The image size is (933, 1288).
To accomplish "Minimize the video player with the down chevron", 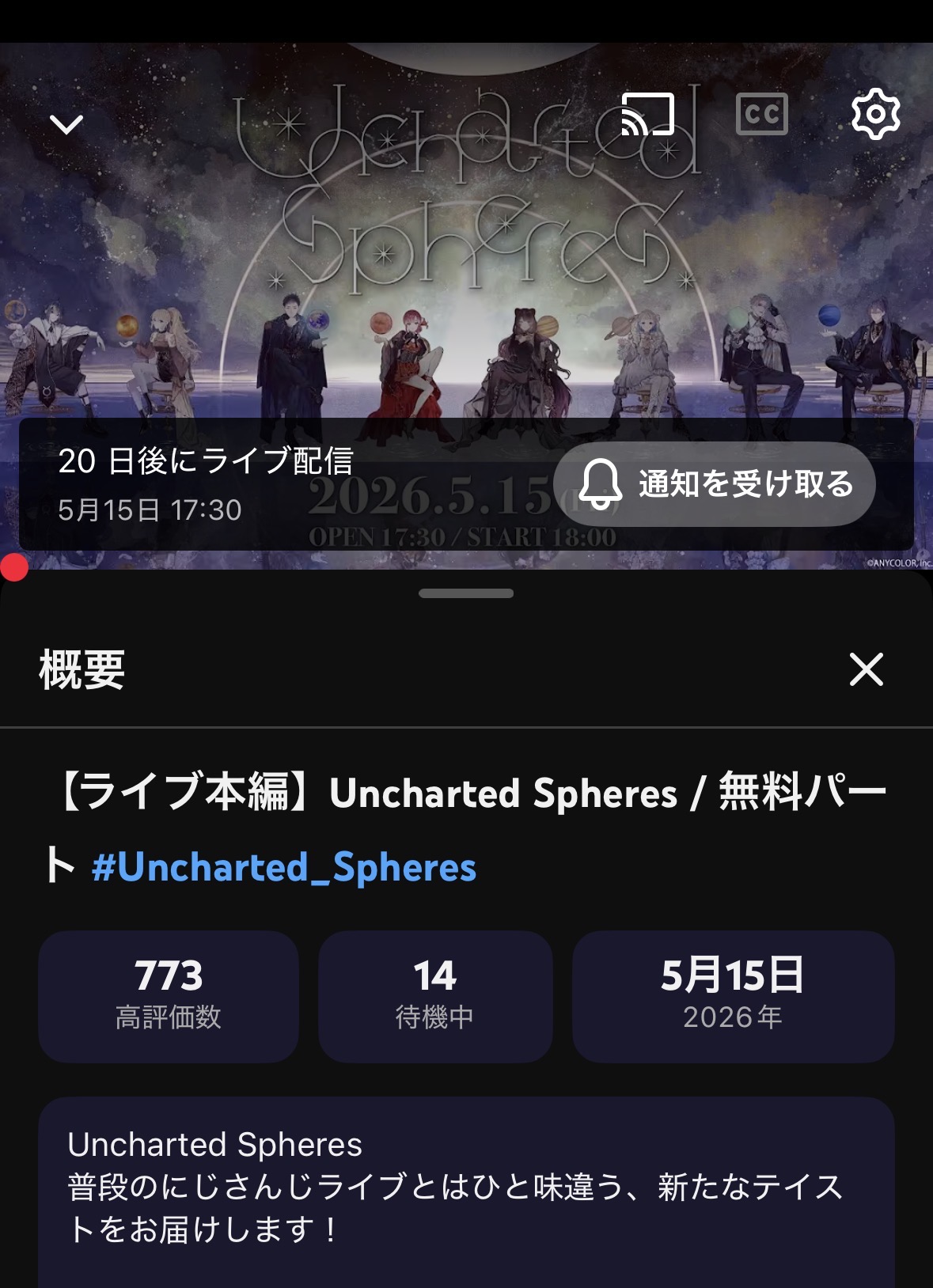I will [x=66, y=123].
